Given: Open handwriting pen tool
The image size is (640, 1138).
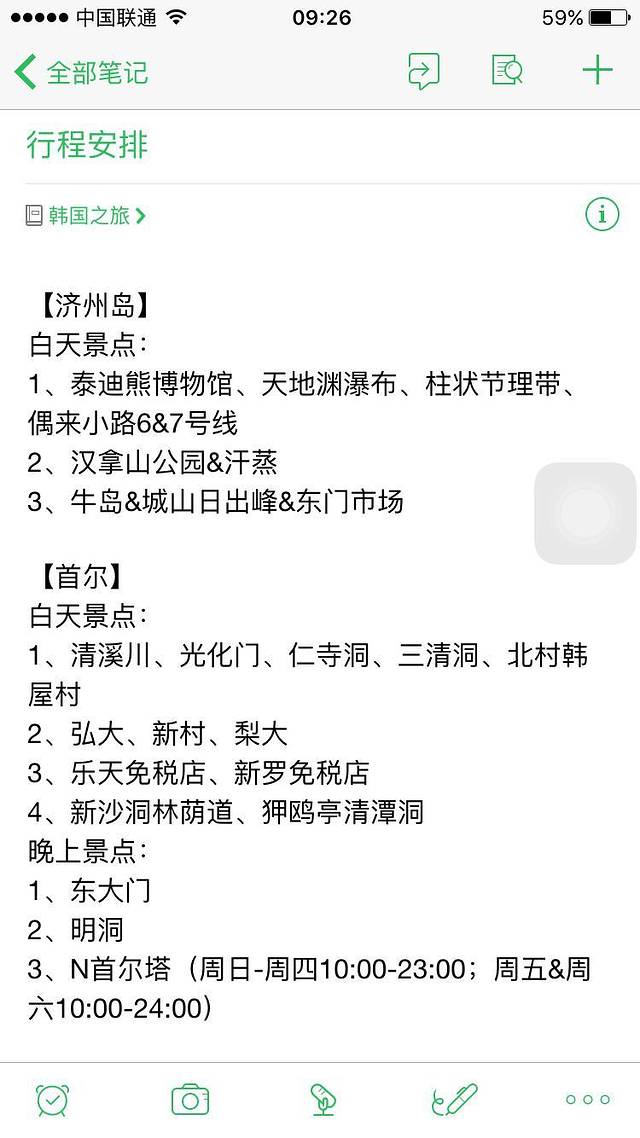Looking at the screenshot, I should (x=455, y=1099).
